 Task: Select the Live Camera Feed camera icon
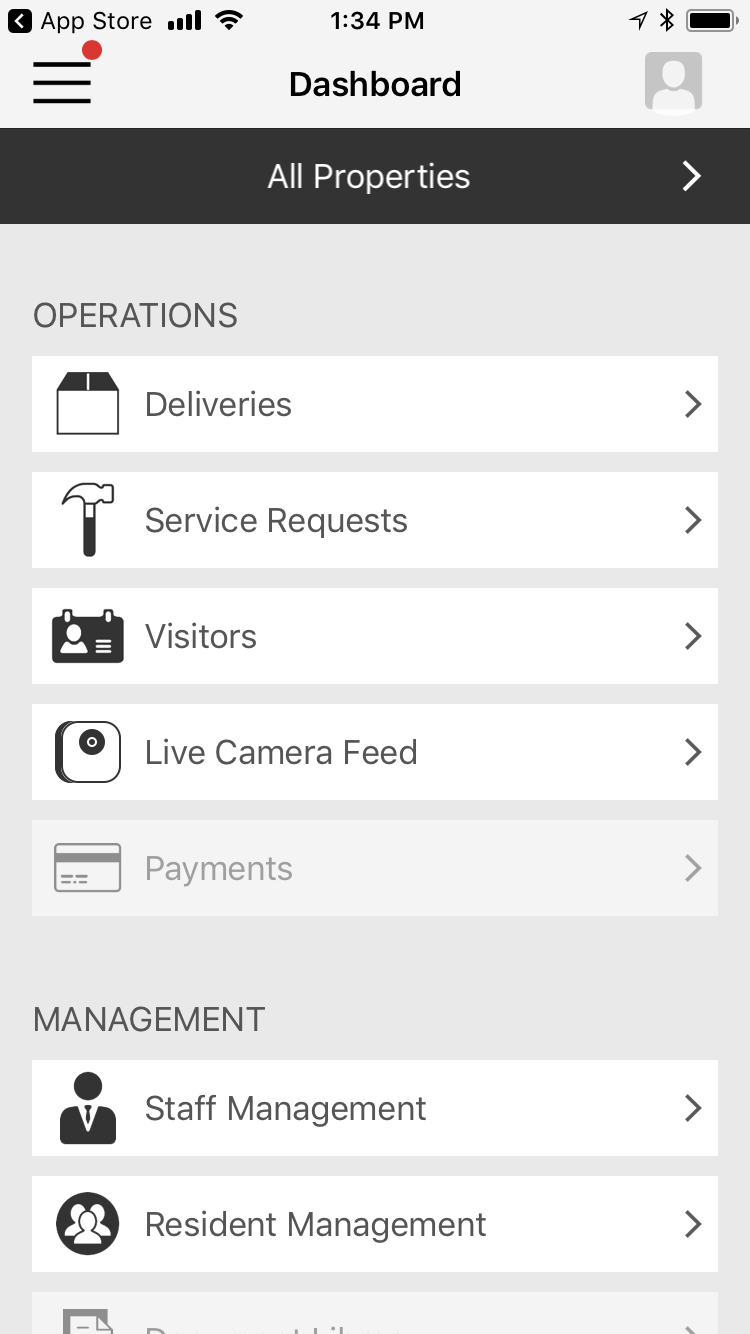tap(87, 752)
